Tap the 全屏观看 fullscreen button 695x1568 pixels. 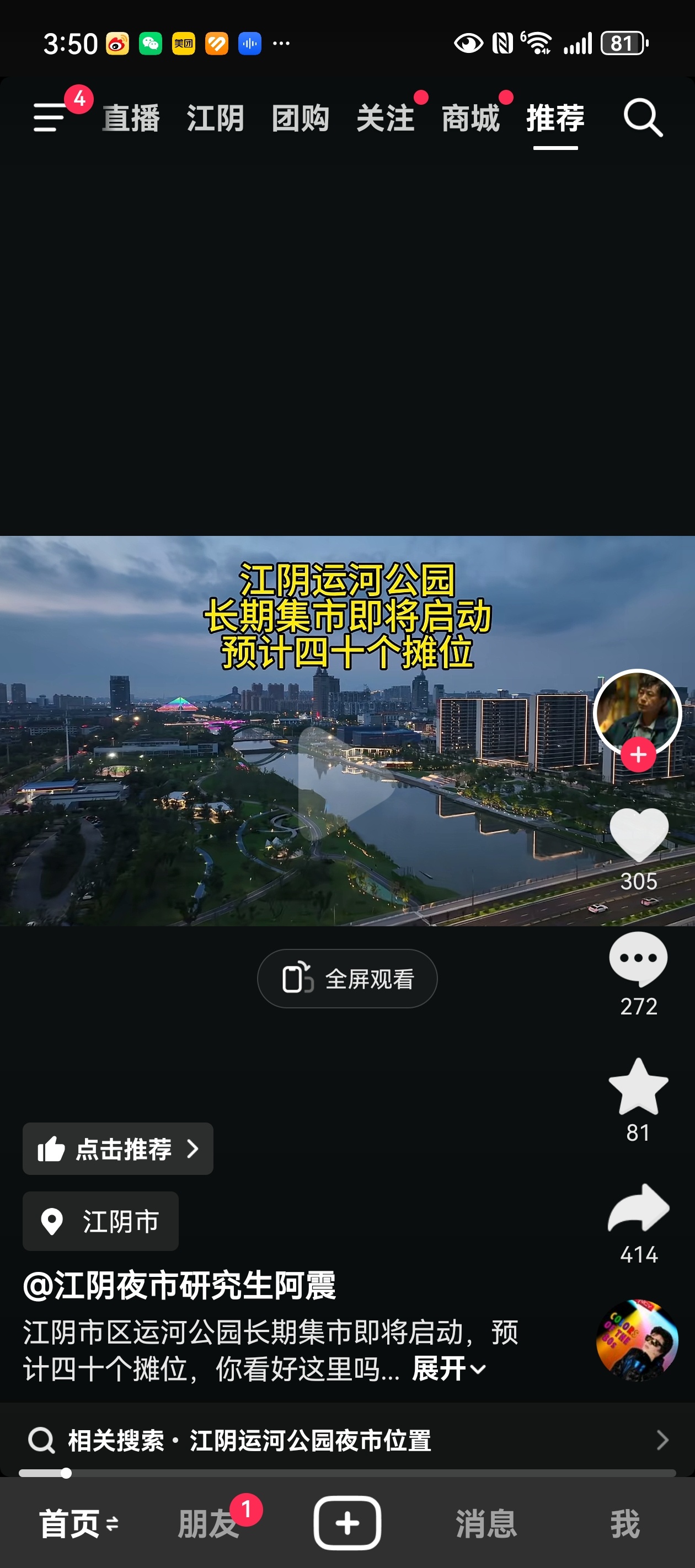coord(347,979)
